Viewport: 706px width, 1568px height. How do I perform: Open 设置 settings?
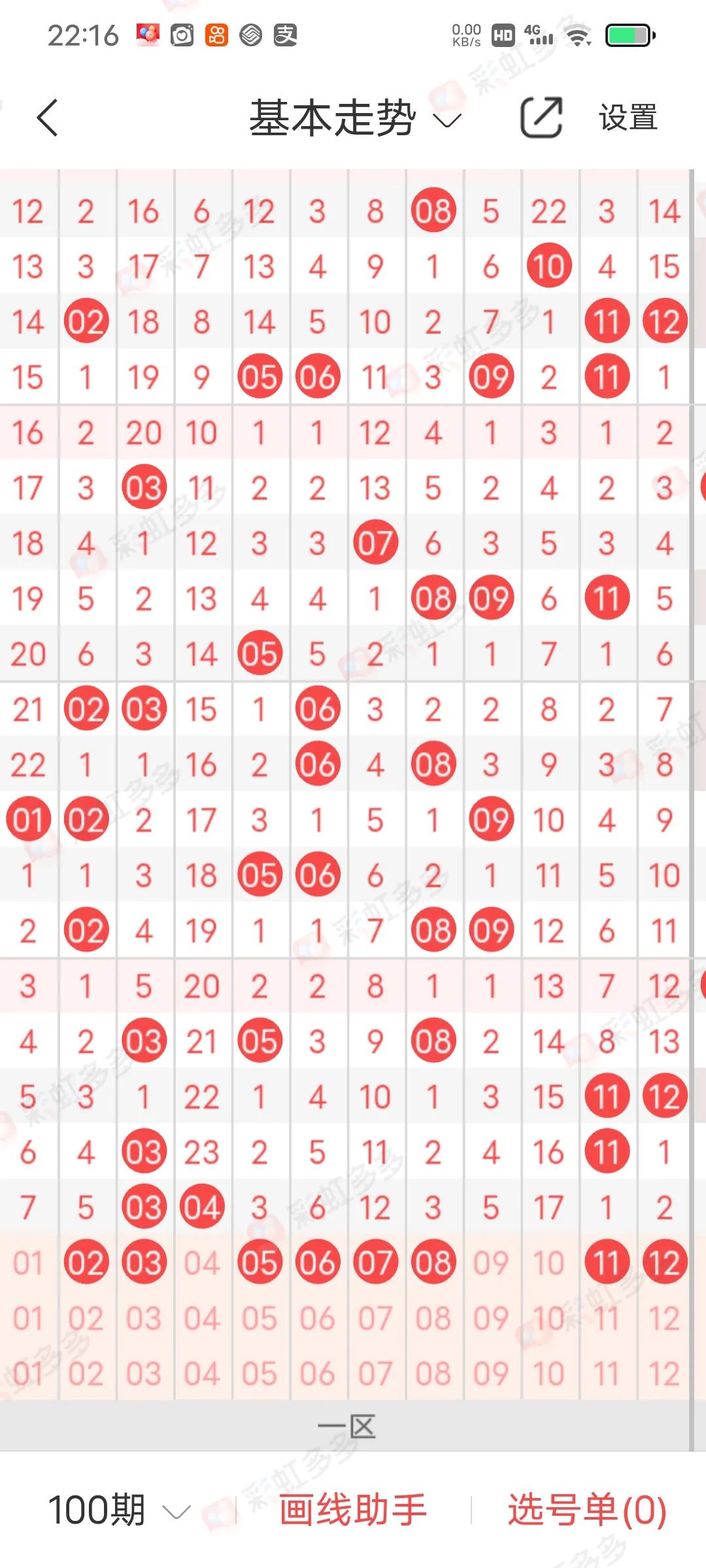click(x=628, y=118)
